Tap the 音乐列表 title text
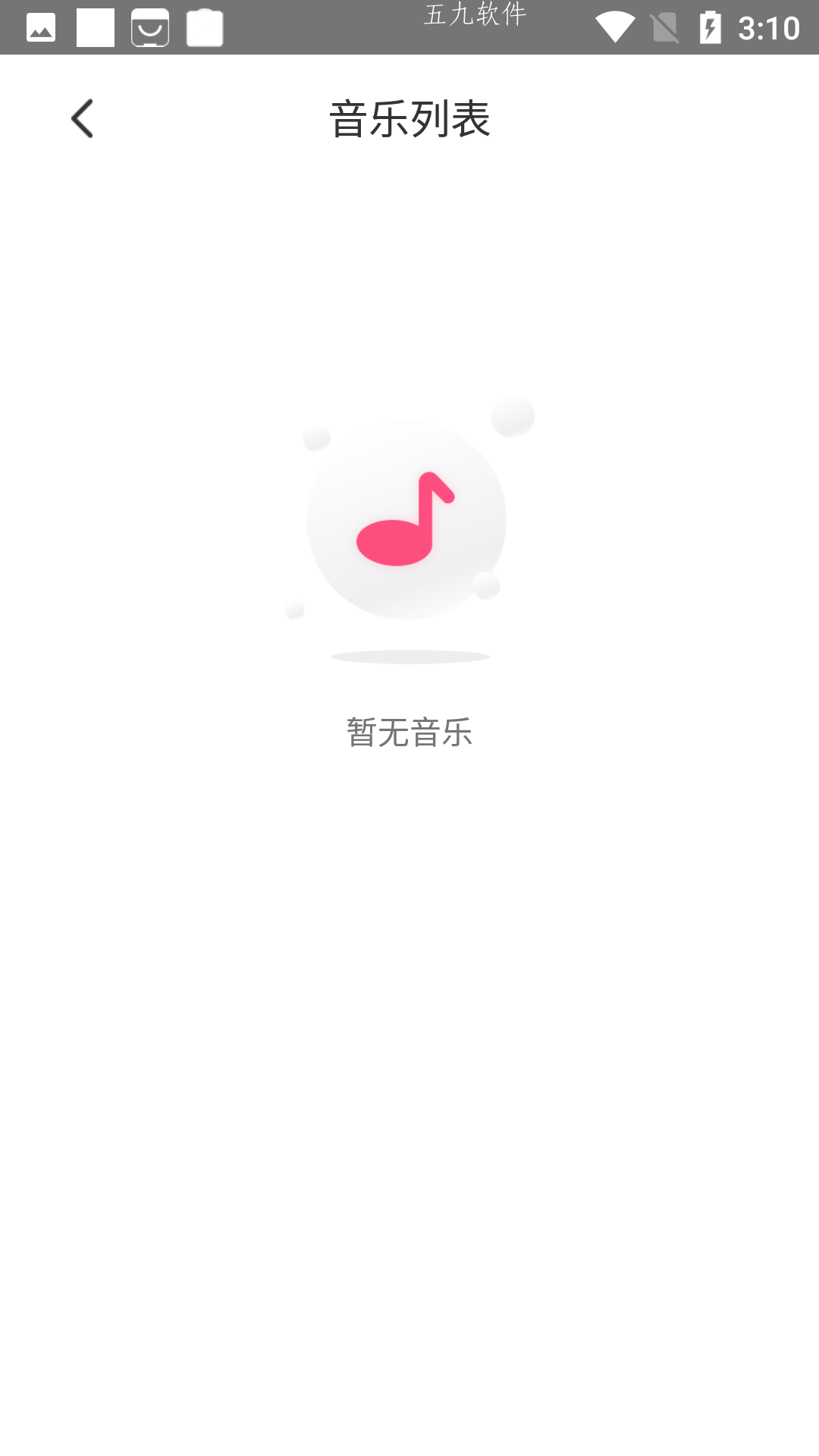The width and height of the screenshot is (819, 1456). (409, 118)
